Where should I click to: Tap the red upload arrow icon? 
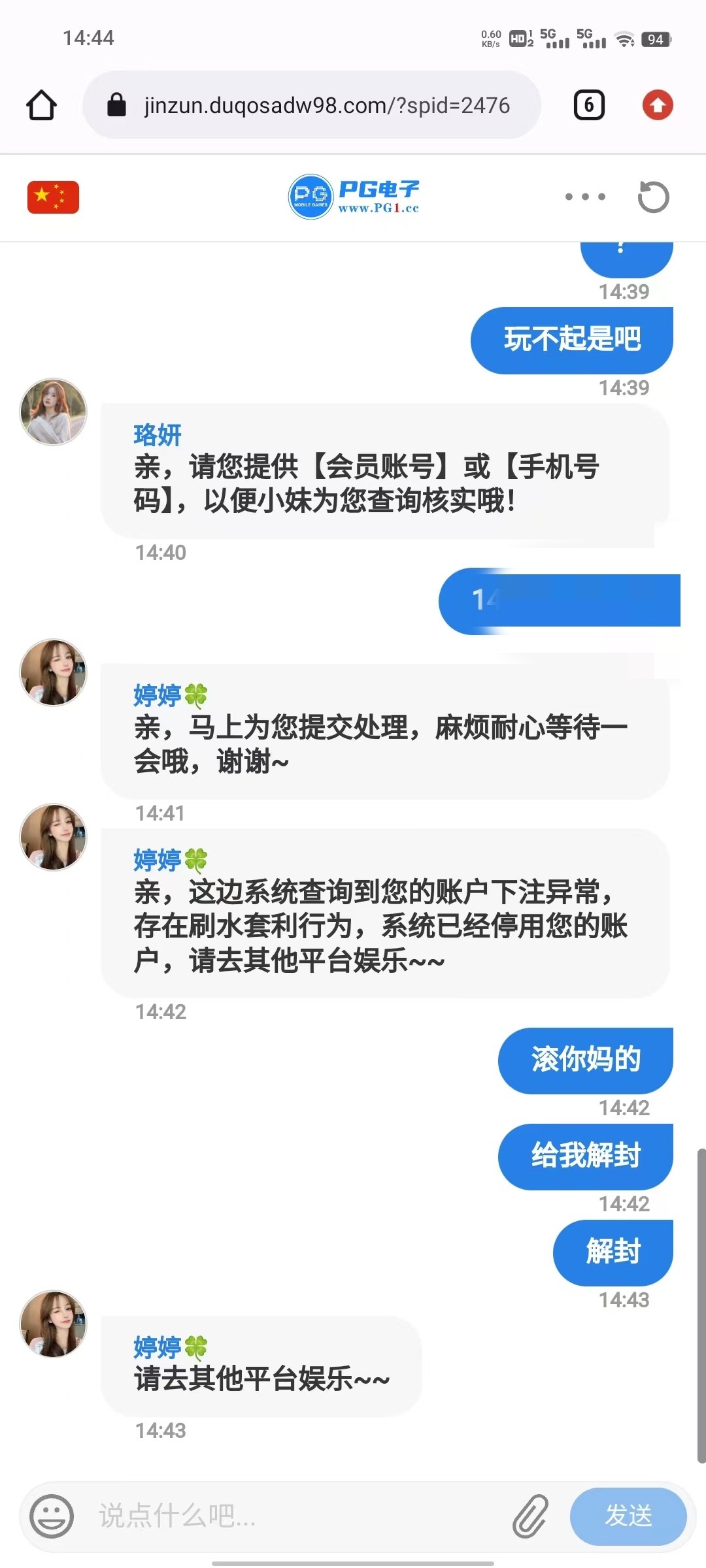[x=660, y=105]
